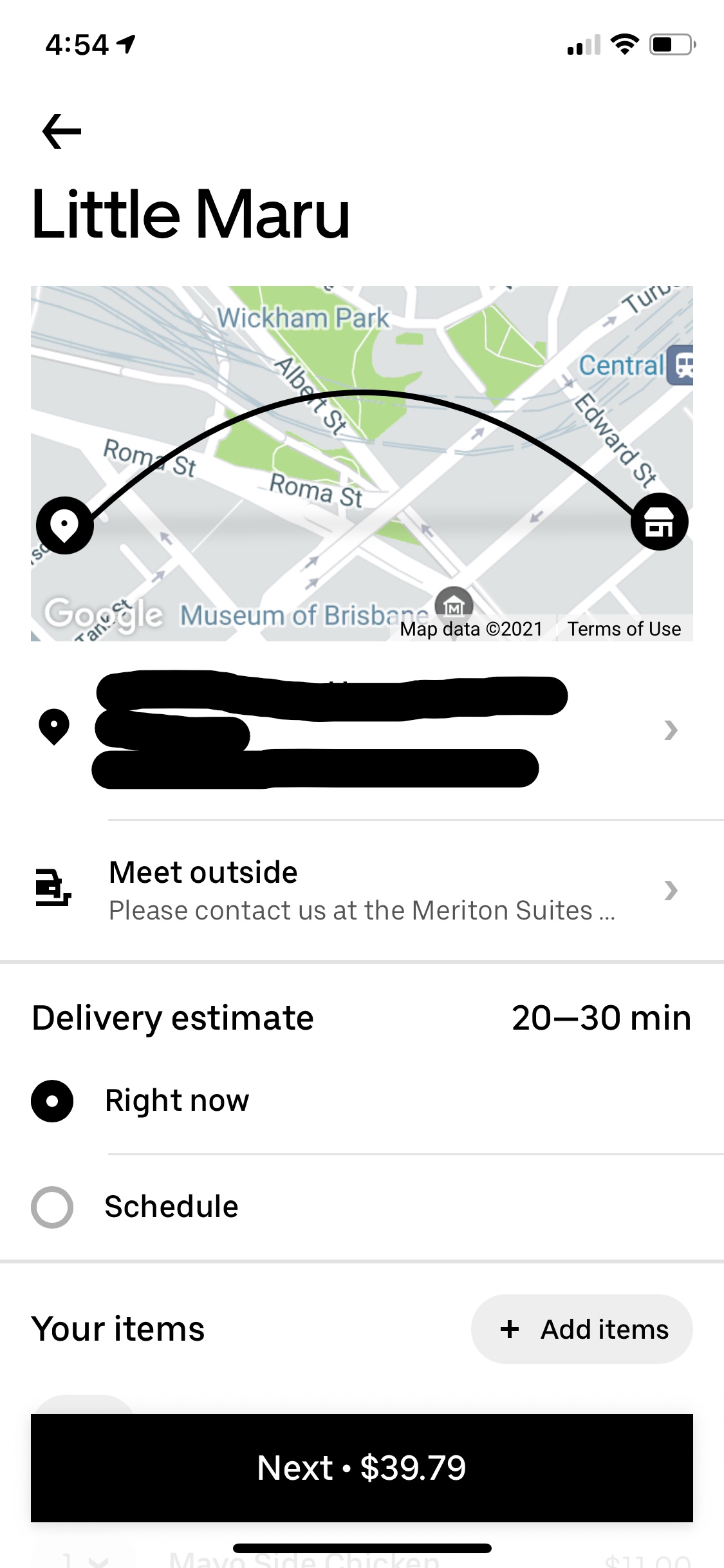Continue with Next for $39.79
This screenshot has height=1568, width=724.
coord(362,1468)
